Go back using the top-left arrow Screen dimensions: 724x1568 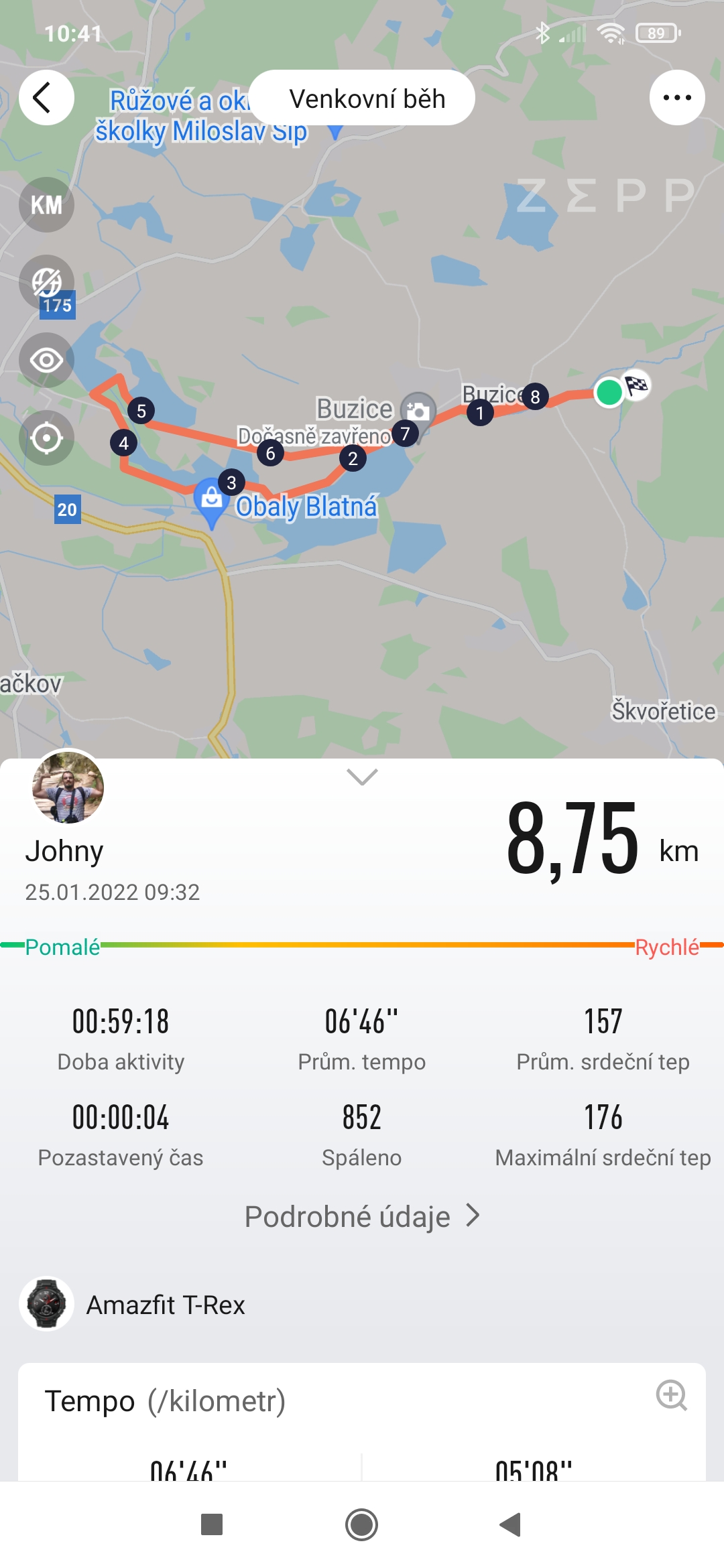[x=46, y=98]
